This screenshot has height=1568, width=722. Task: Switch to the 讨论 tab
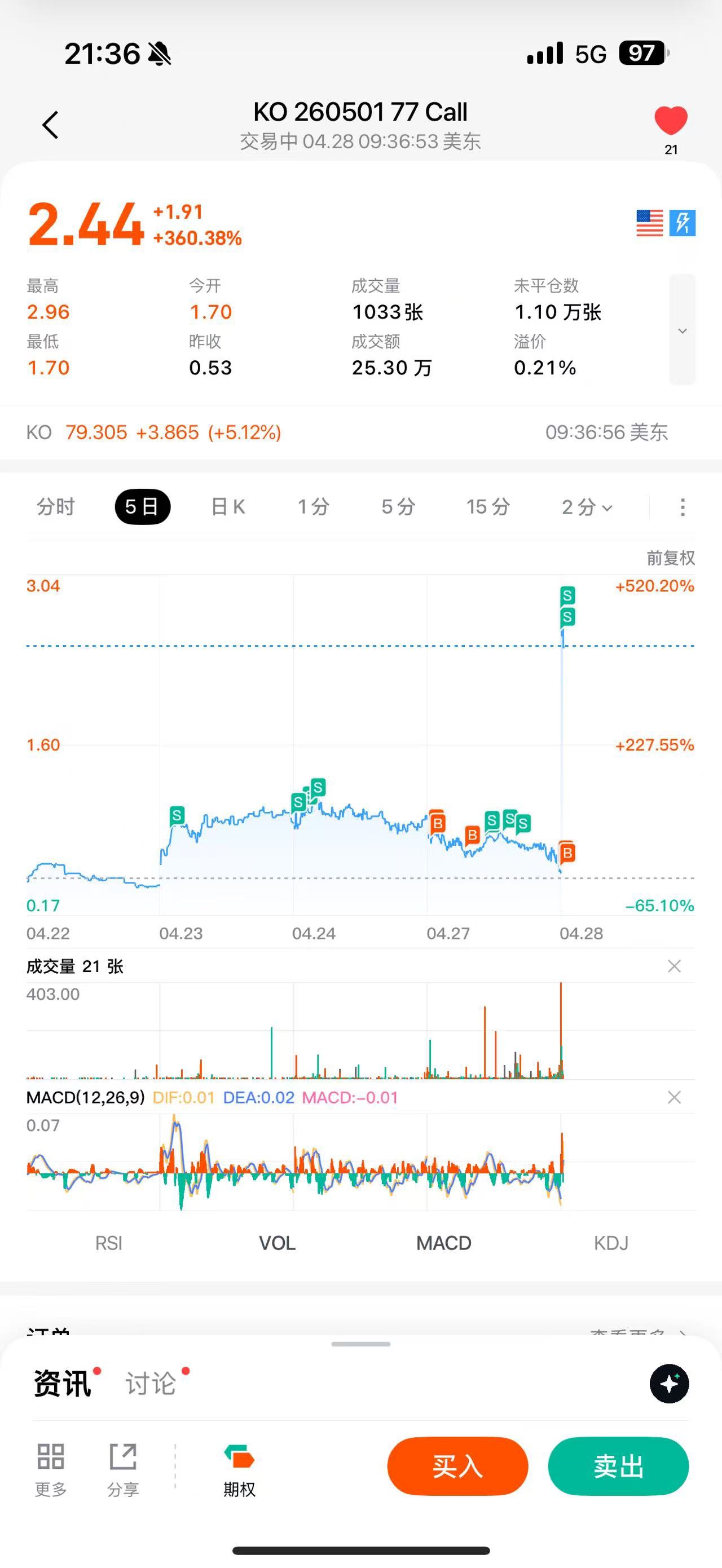pyautogui.click(x=151, y=1384)
